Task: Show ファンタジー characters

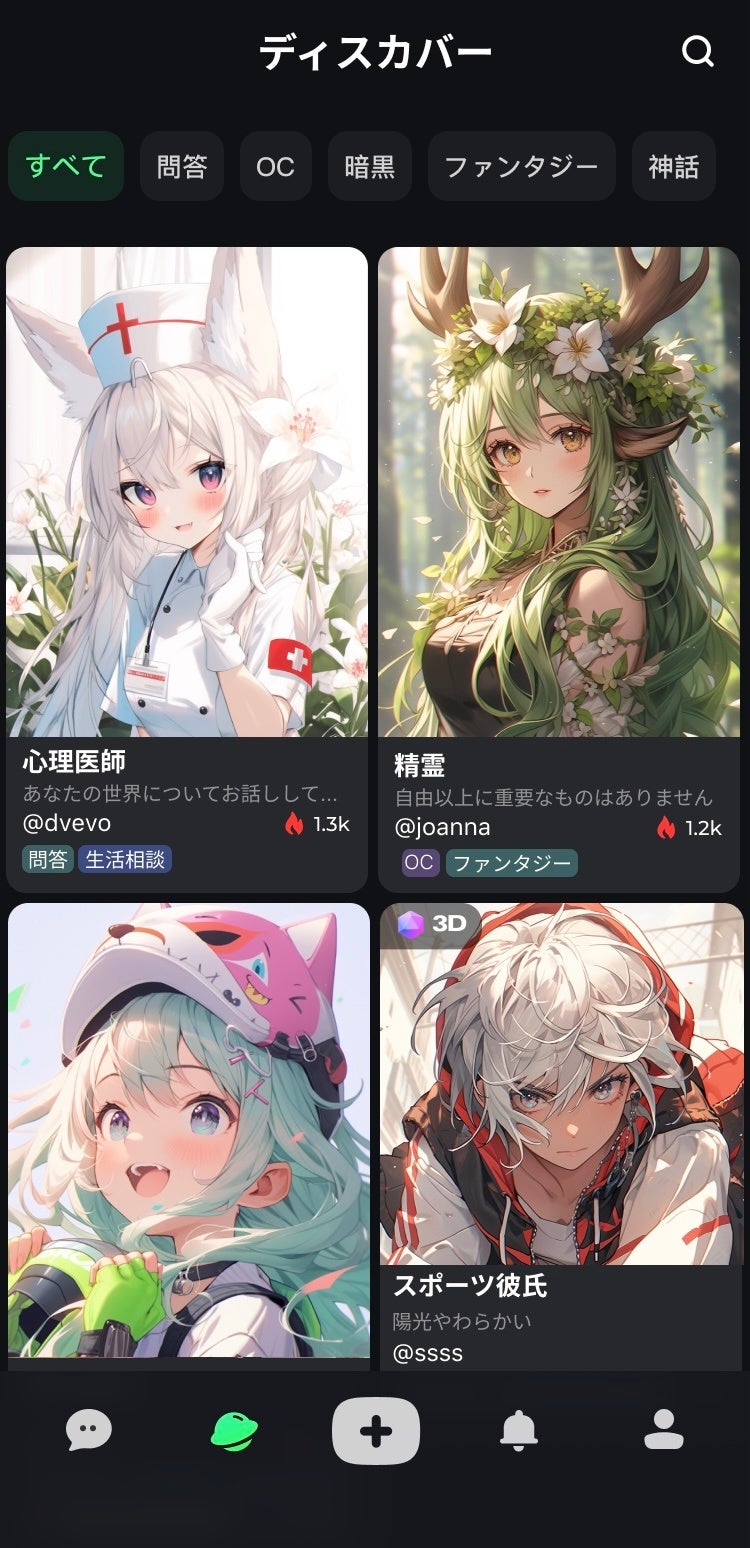Action: coord(521,166)
